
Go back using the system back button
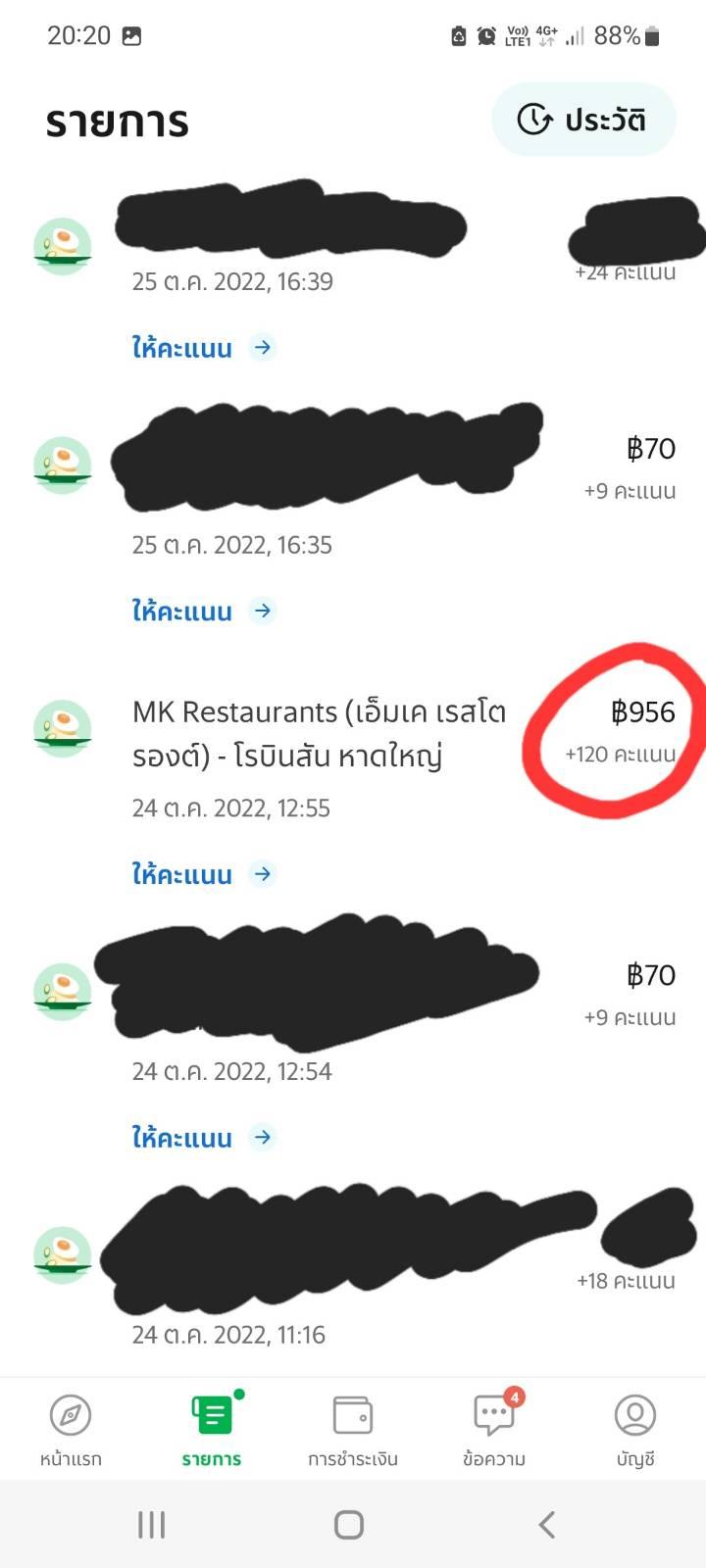547,1525
